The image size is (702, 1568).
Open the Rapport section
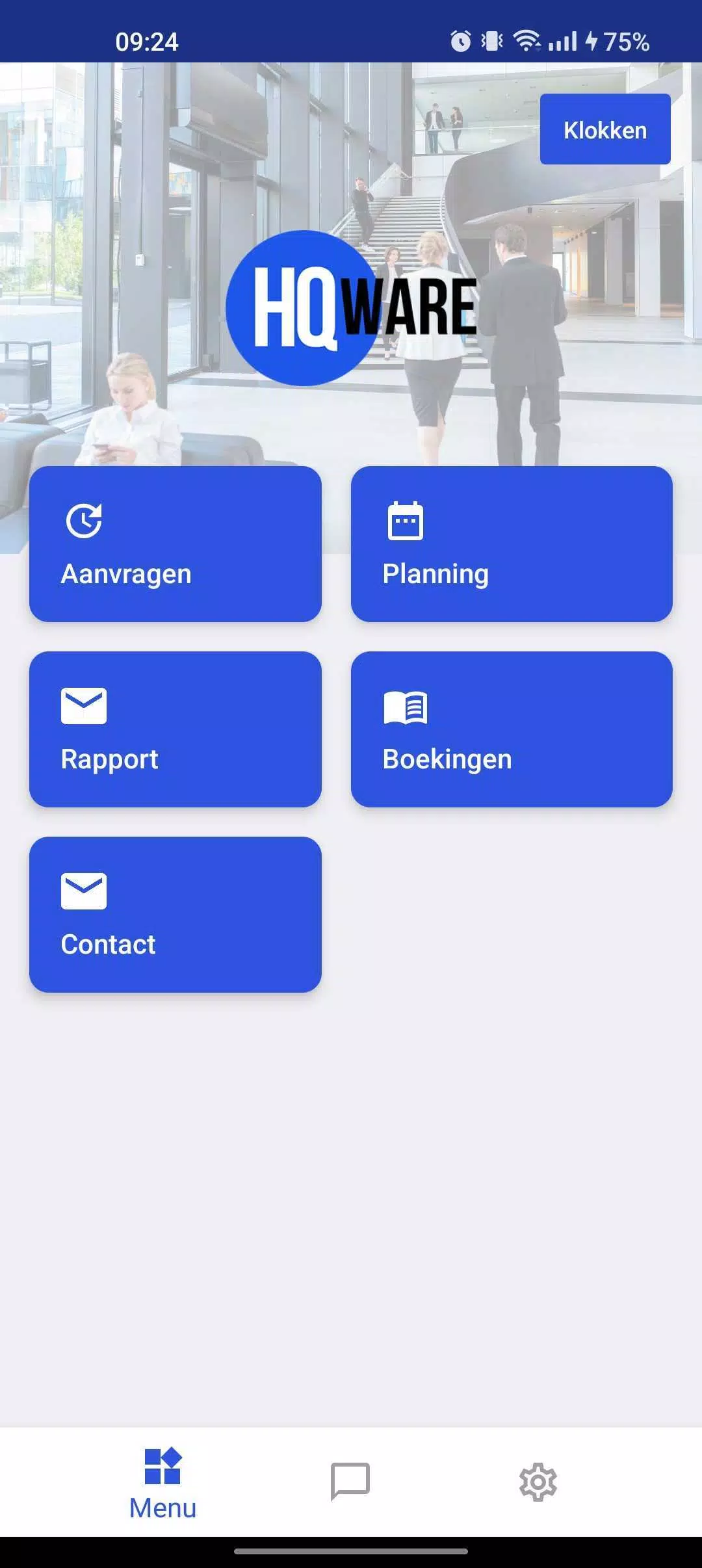(174, 730)
